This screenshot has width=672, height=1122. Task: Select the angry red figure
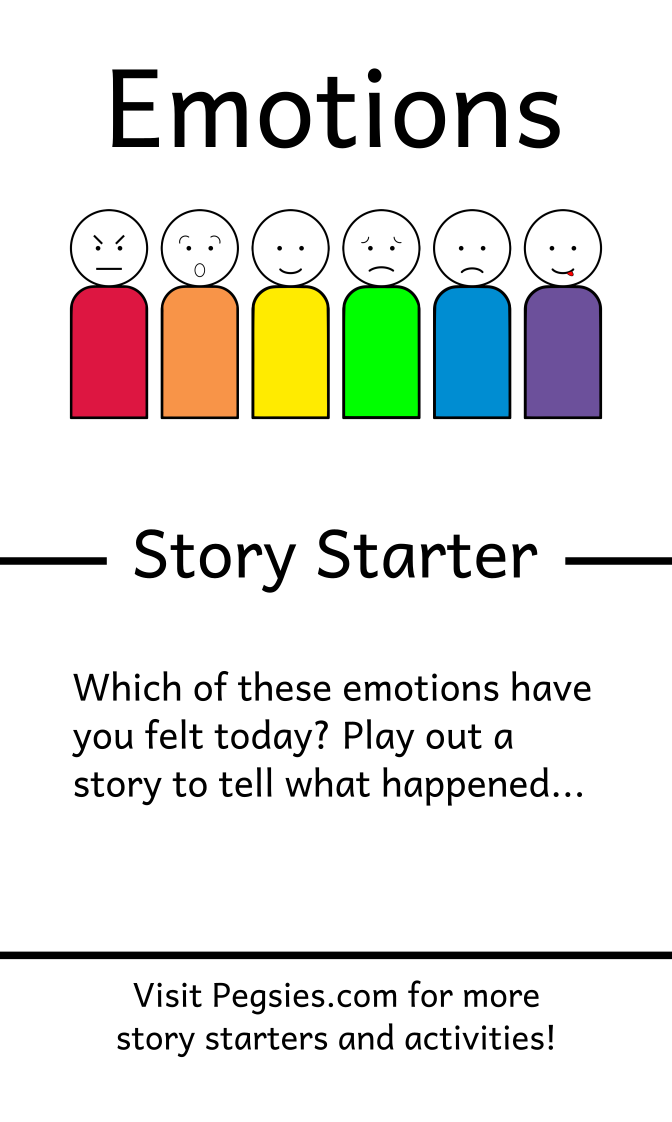pos(109,315)
